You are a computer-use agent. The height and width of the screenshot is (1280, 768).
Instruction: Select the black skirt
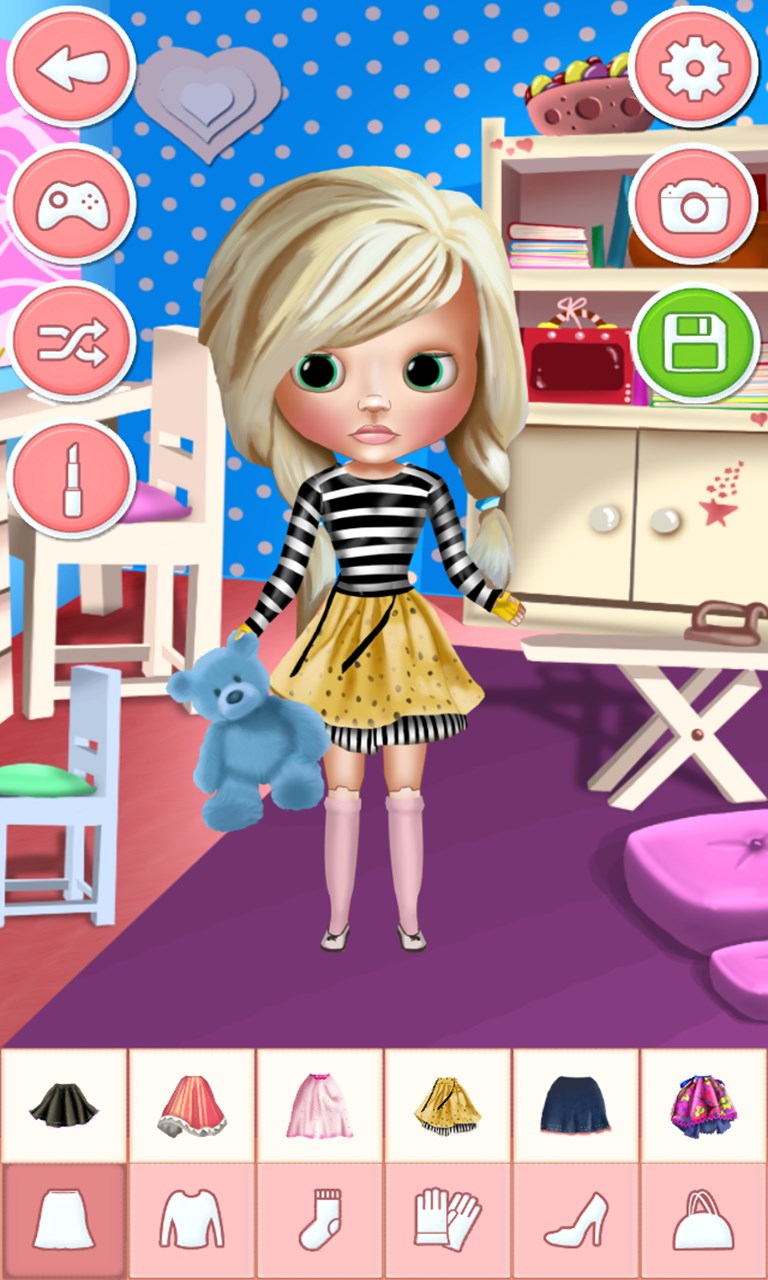(x=64, y=1106)
